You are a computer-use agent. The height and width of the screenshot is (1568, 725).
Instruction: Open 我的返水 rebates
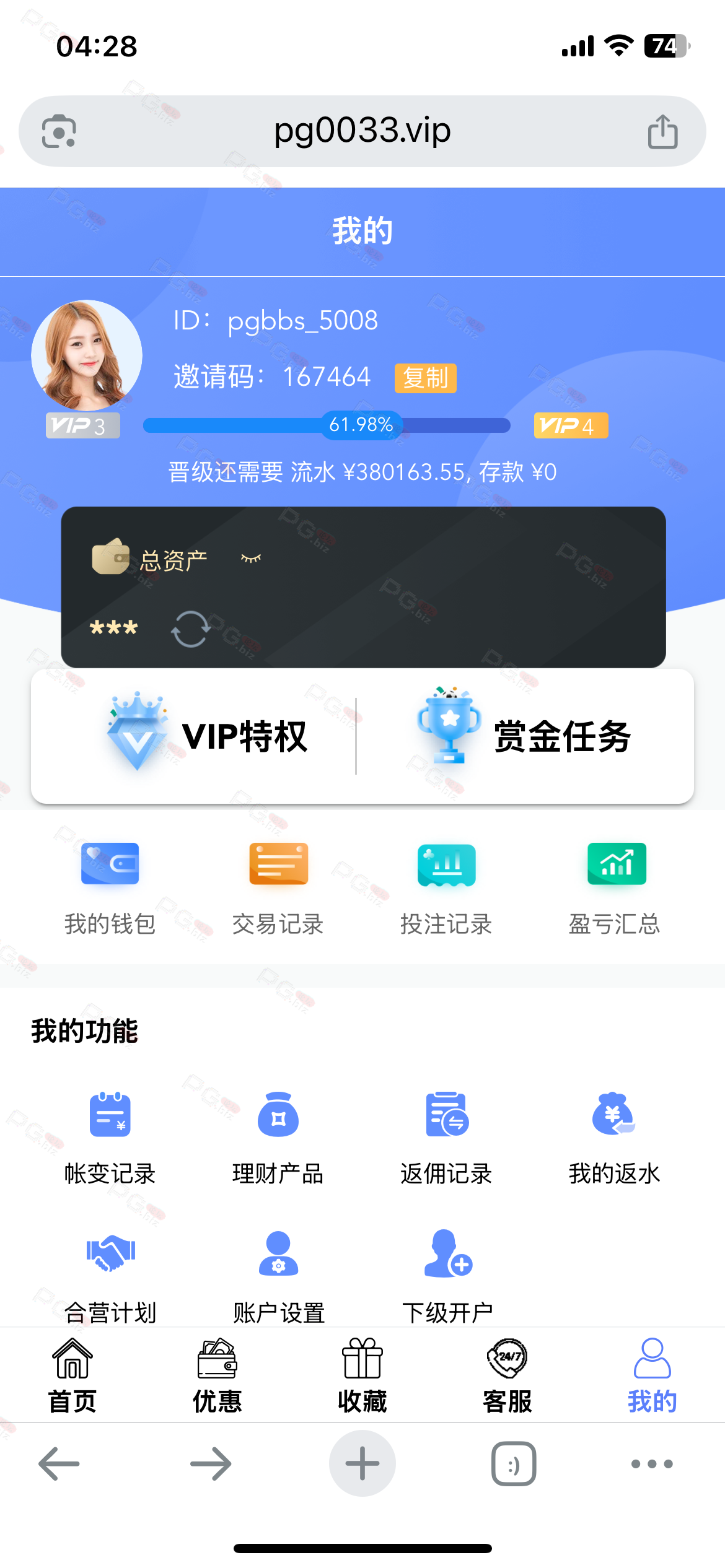click(615, 1138)
